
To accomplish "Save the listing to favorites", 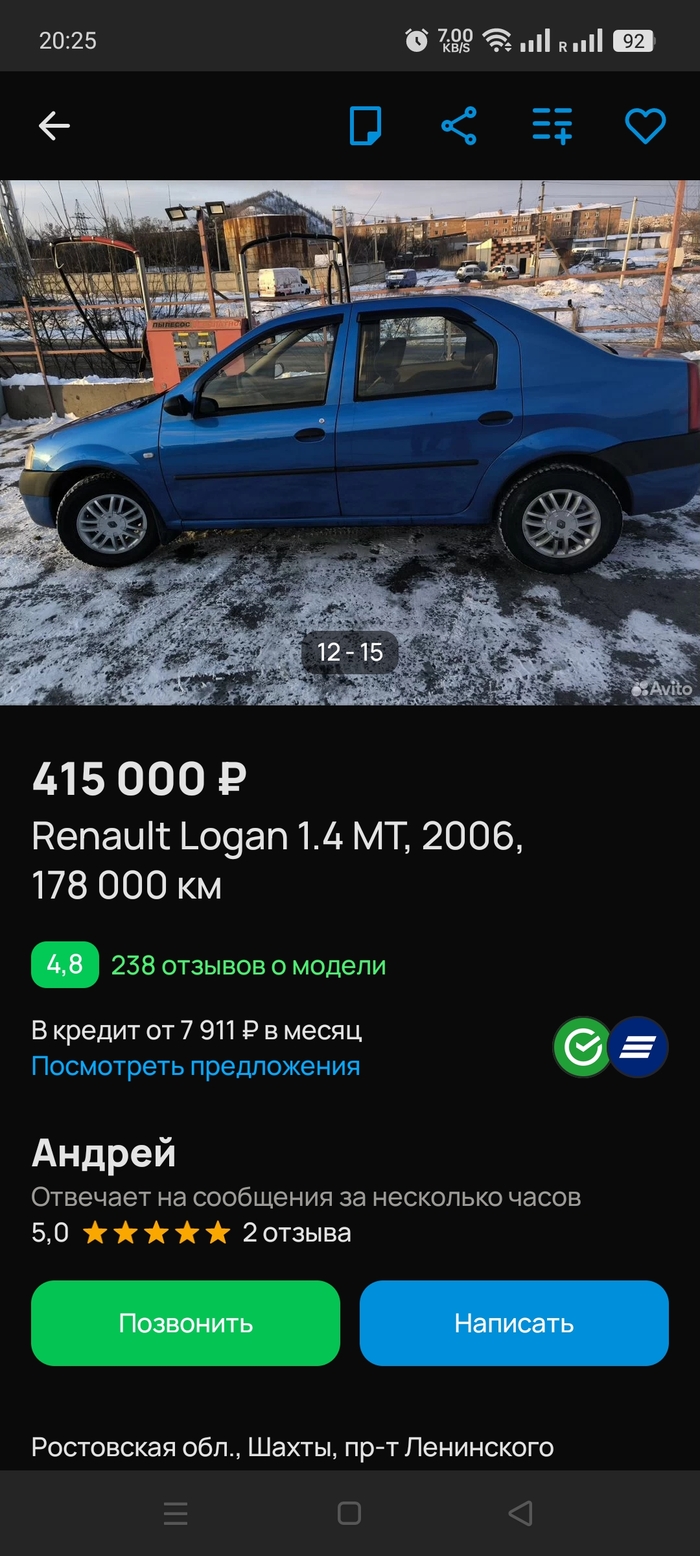I will 645,126.
